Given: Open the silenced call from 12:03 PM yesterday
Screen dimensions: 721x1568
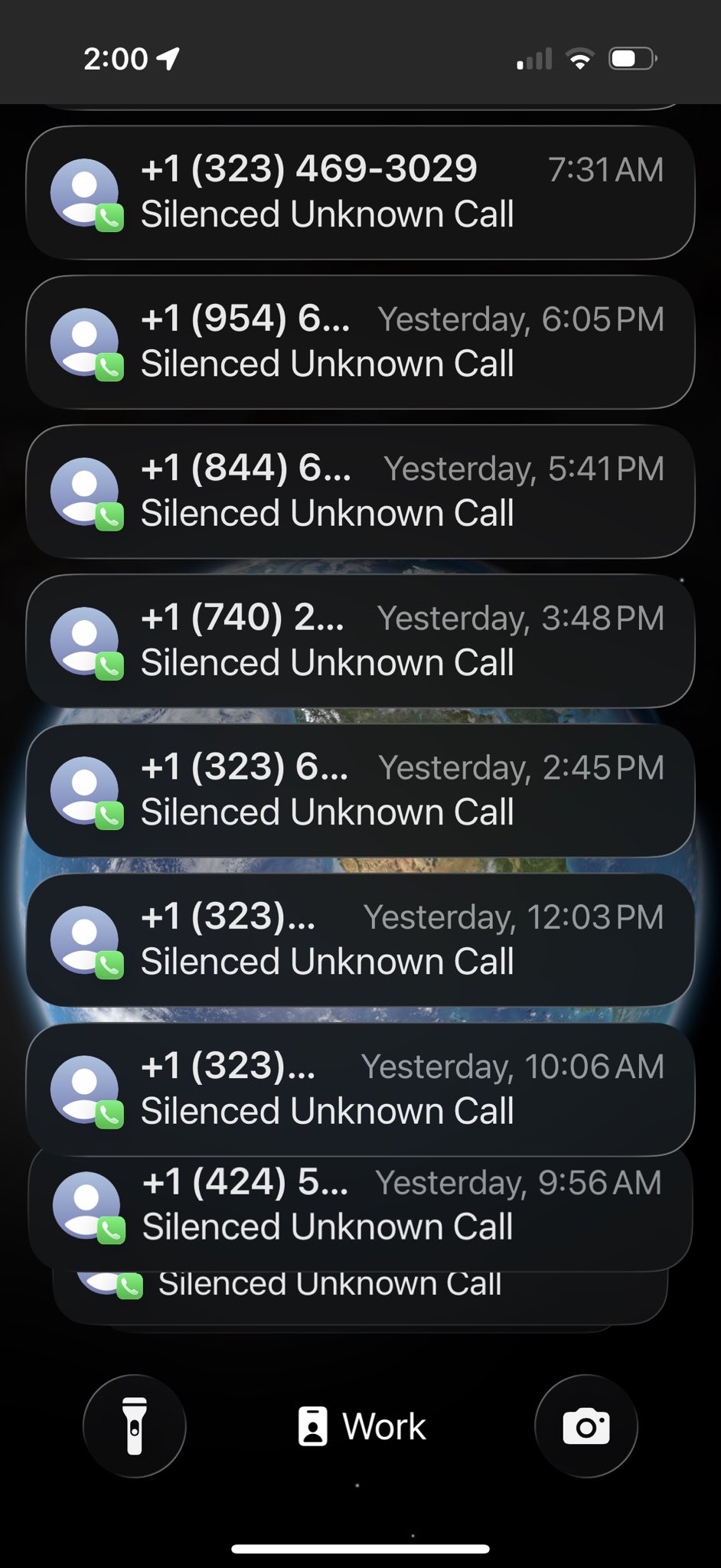Looking at the screenshot, I should click(360, 939).
